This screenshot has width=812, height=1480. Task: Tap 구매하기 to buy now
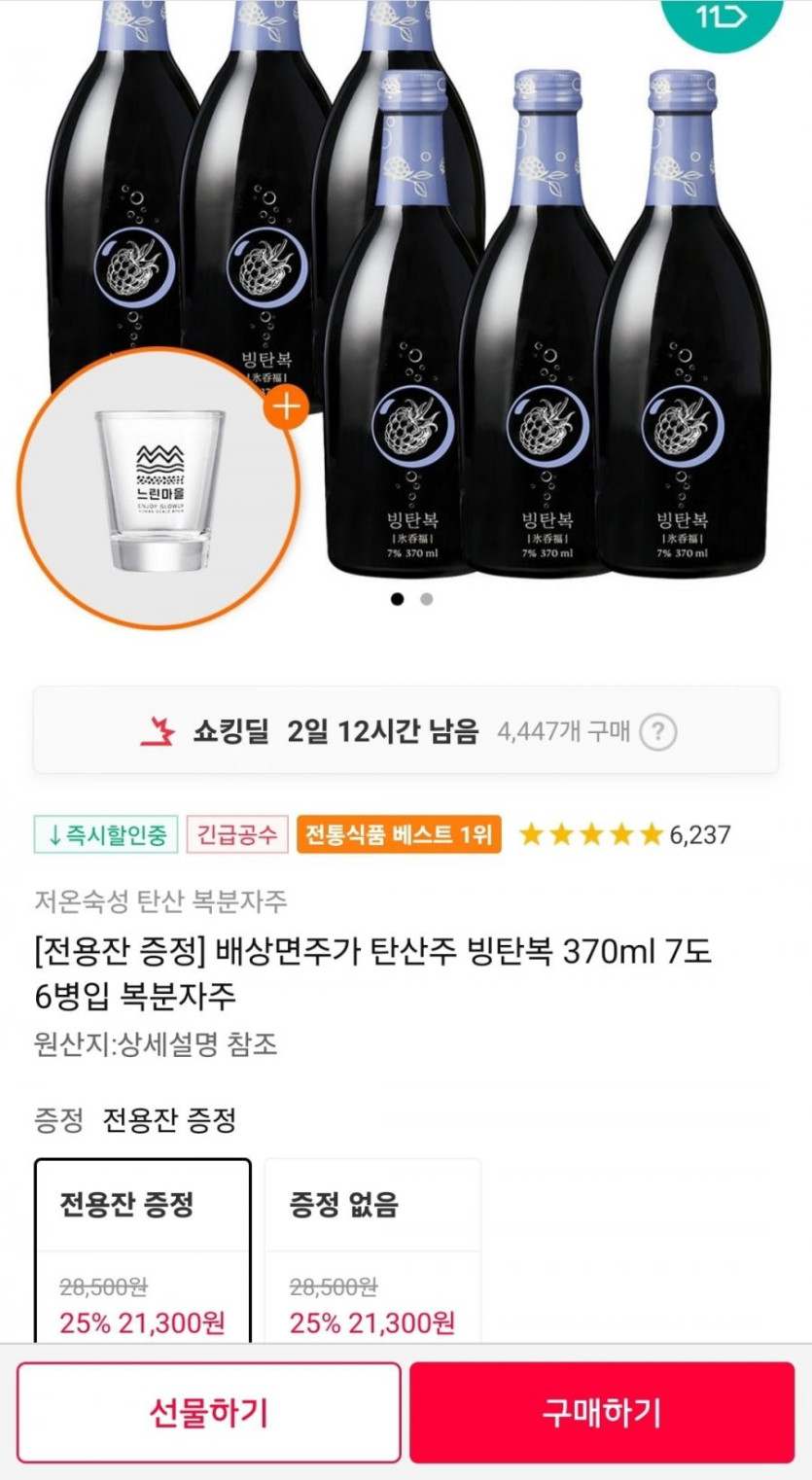[x=601, y=1412]
